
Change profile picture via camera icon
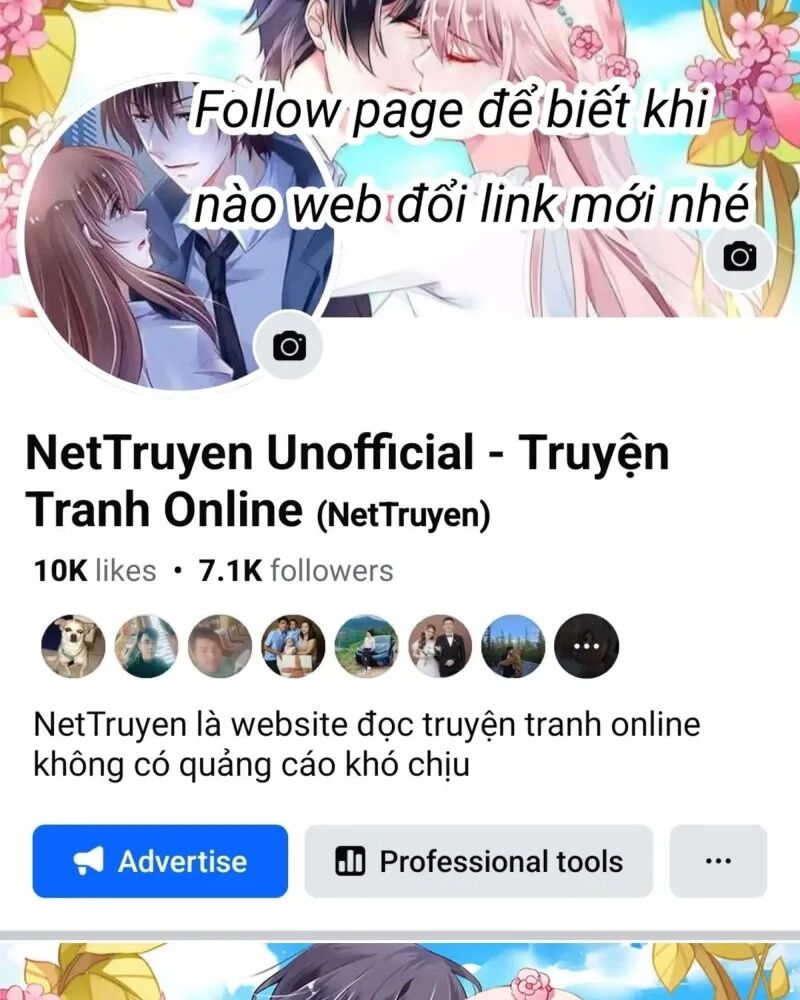click(288, 346)
